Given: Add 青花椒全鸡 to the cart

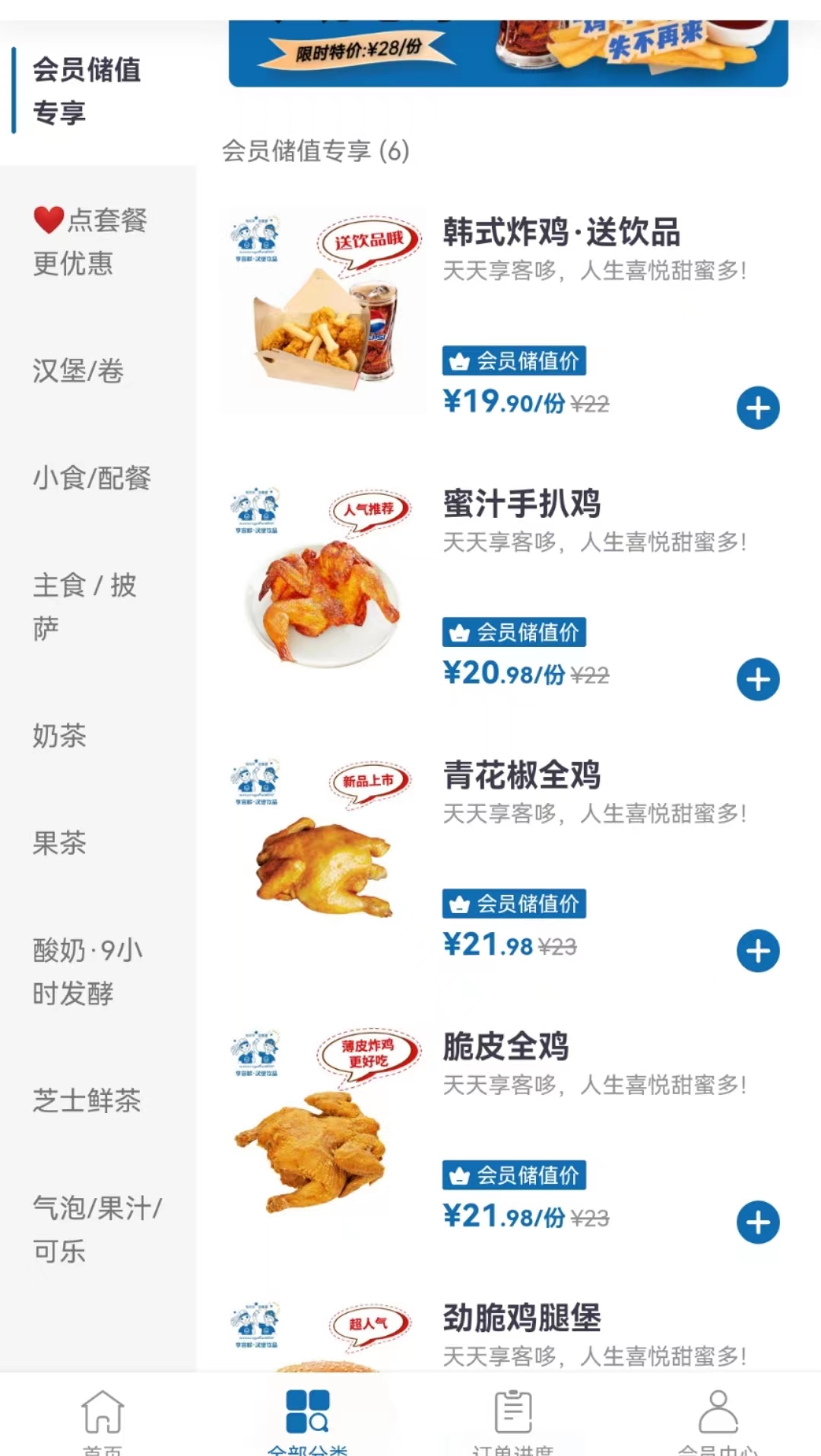Looking at the screenshot, I should point(758,951).
